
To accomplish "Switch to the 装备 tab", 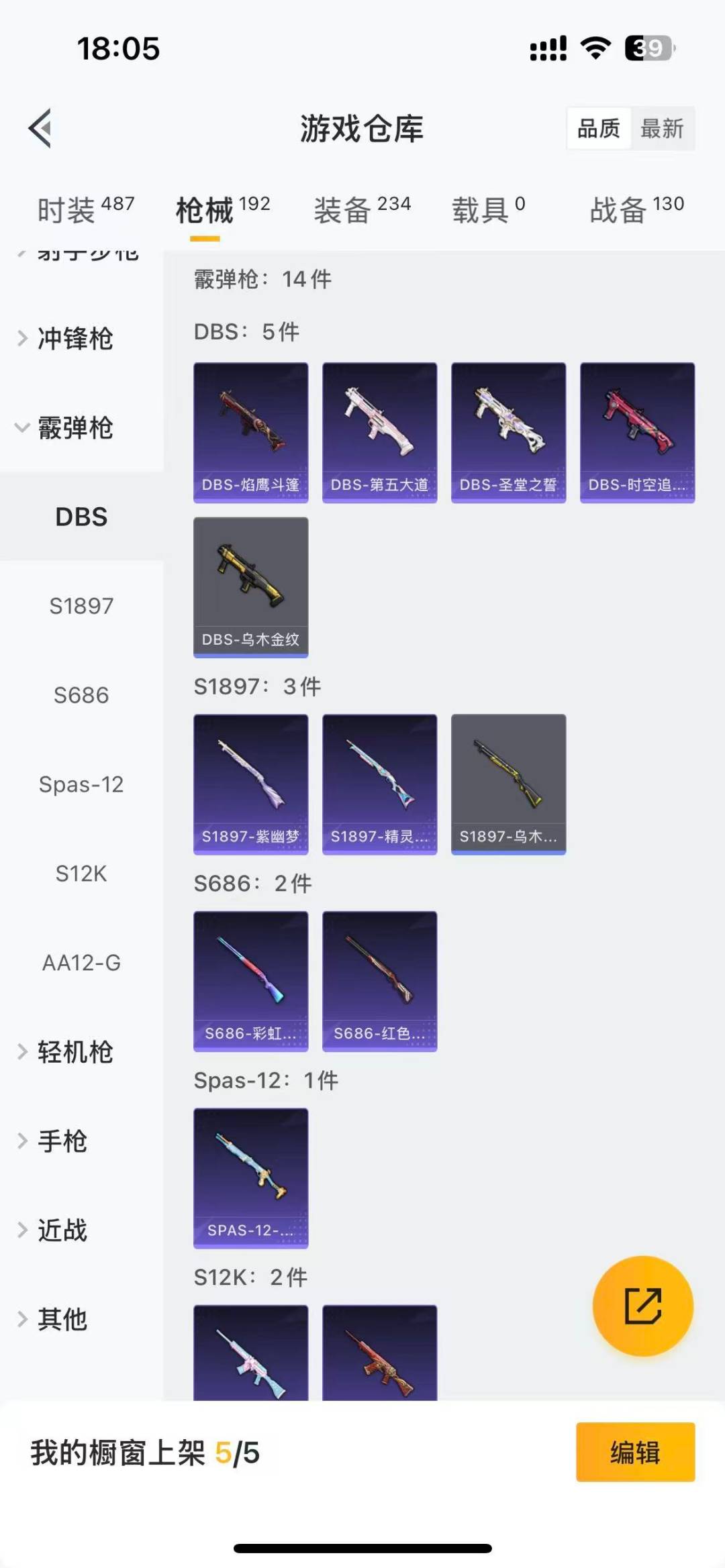I will 362,210.
